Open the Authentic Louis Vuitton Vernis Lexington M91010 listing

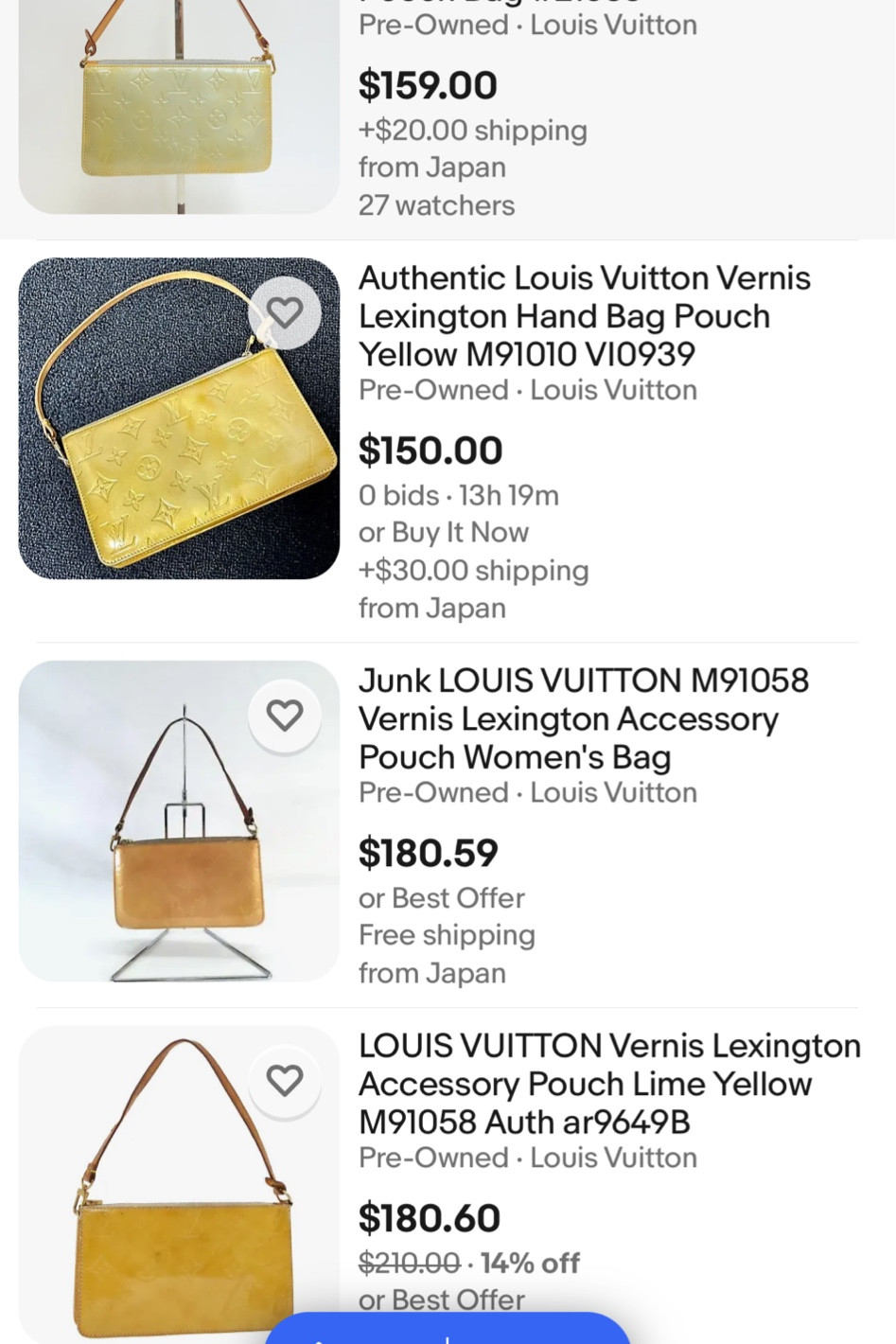tap(583, 316)
